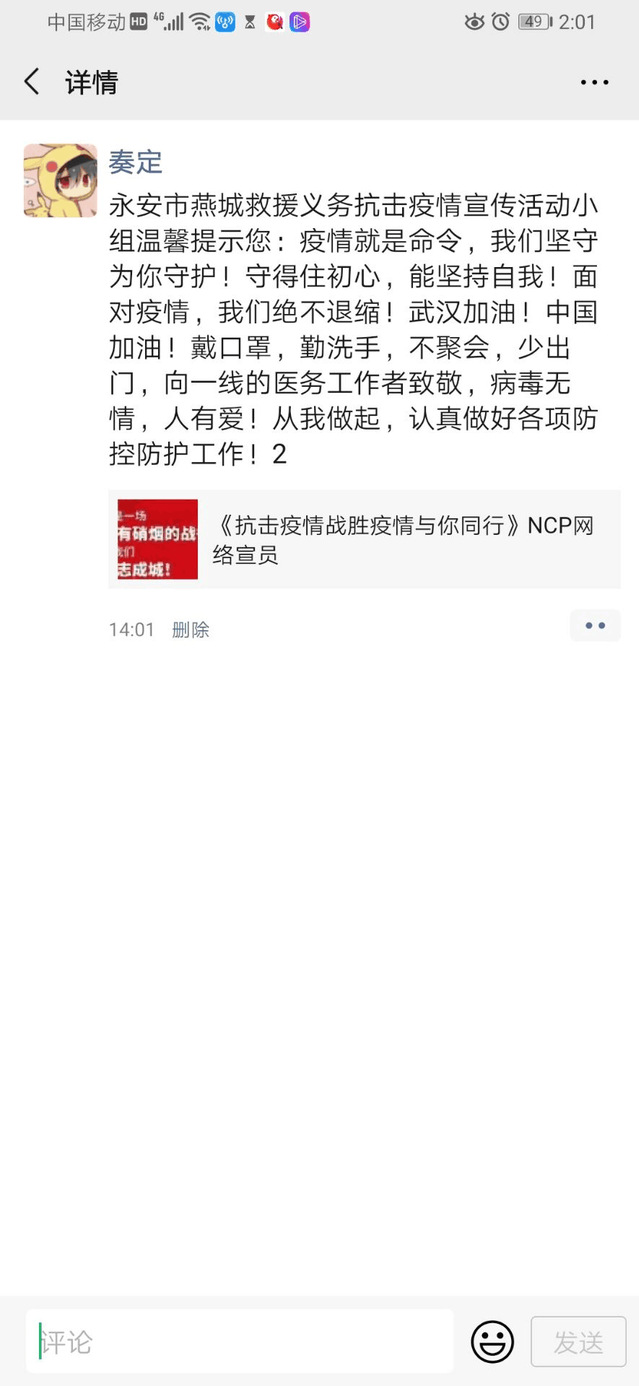This screenshot has width=639, height=1386.
Task: Open 奏定's profile avatar
Action: point(60,181)
